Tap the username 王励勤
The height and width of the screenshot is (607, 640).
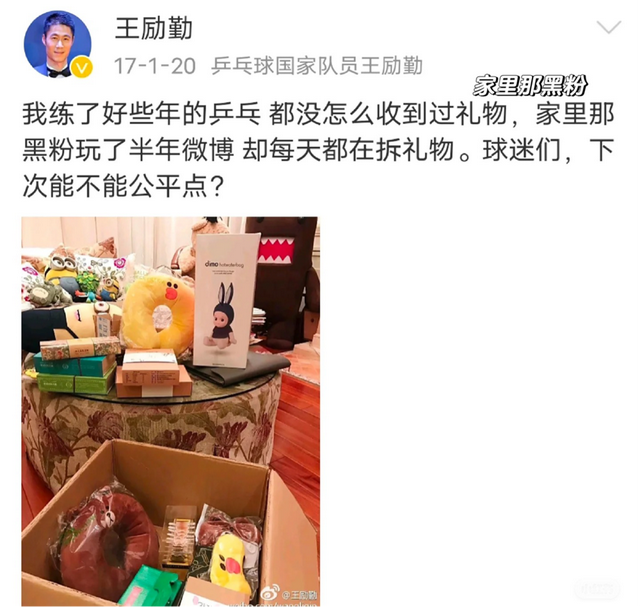153,29
